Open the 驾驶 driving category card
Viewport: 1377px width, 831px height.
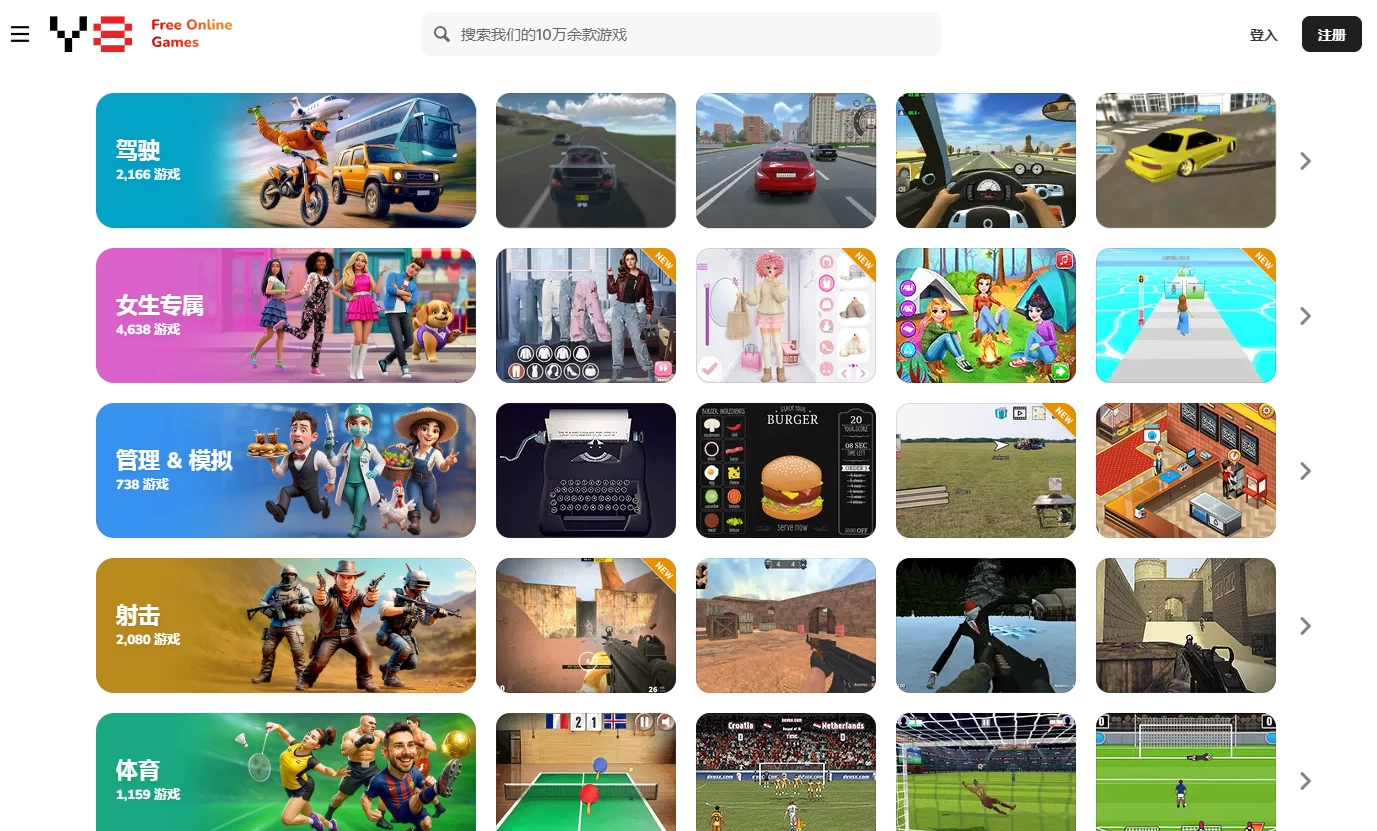[285, 161]
